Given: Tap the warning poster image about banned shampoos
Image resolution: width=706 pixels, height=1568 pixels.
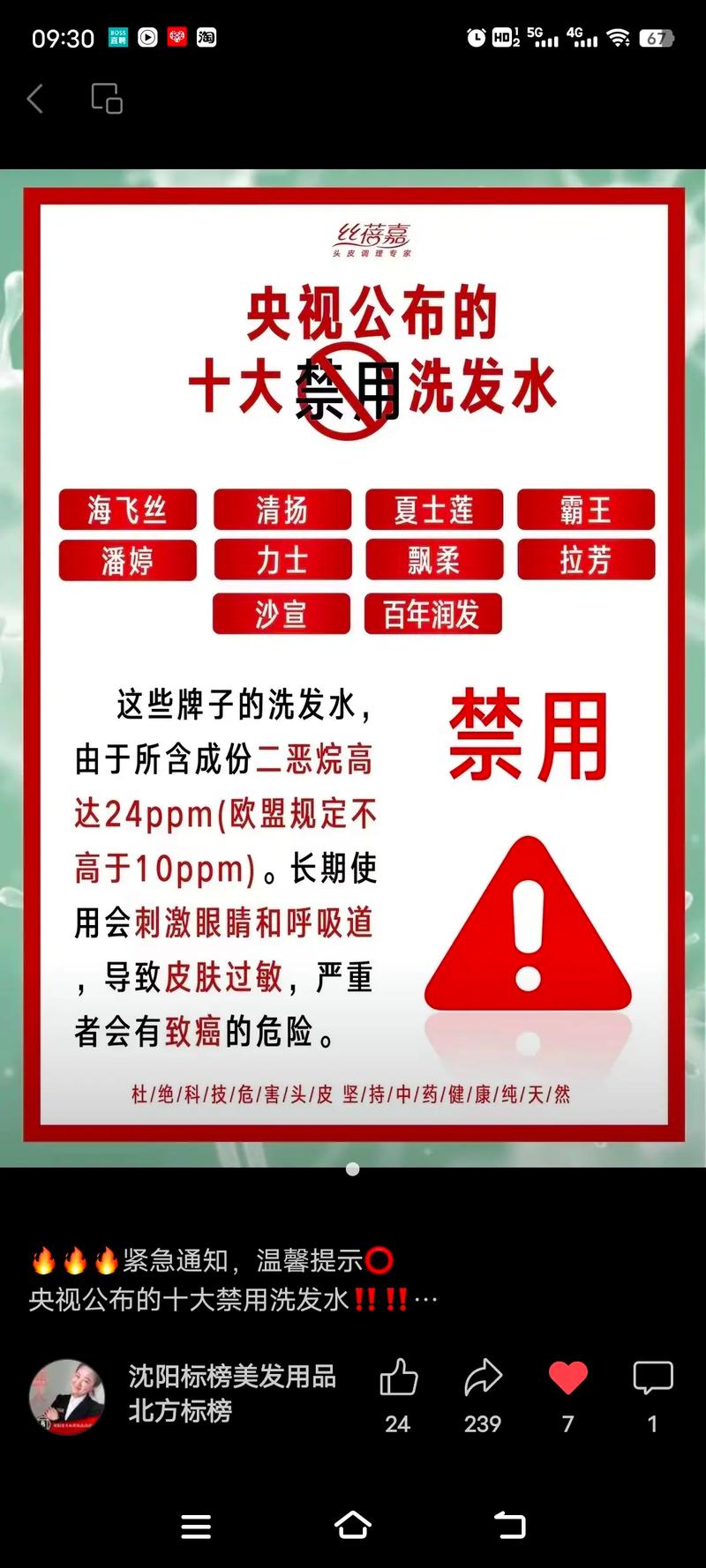Looking at the screenshot, I should tap(353, 661).
